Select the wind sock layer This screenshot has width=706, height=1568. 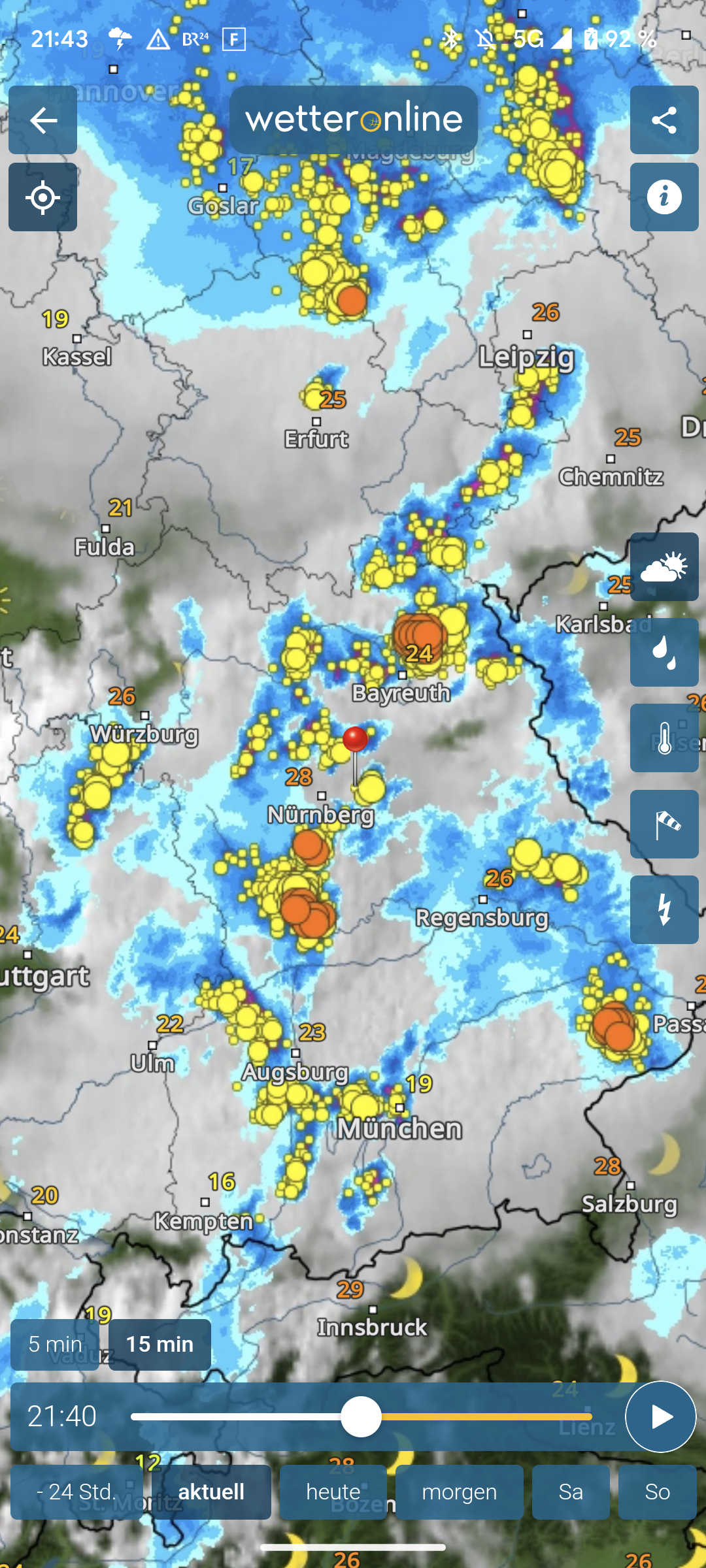coord(664,824)
